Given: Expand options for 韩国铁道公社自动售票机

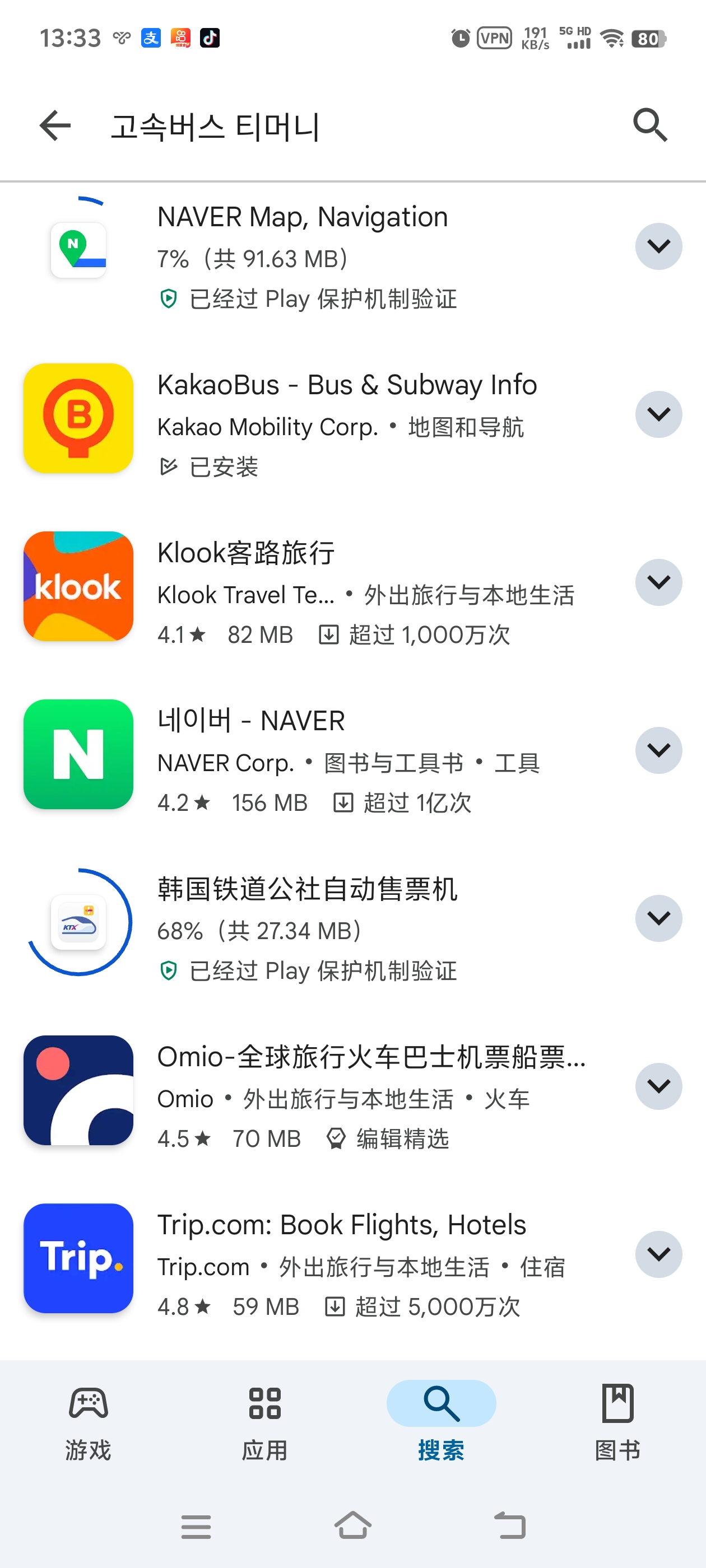Looking at the screenshot, I should click(658, 918).
